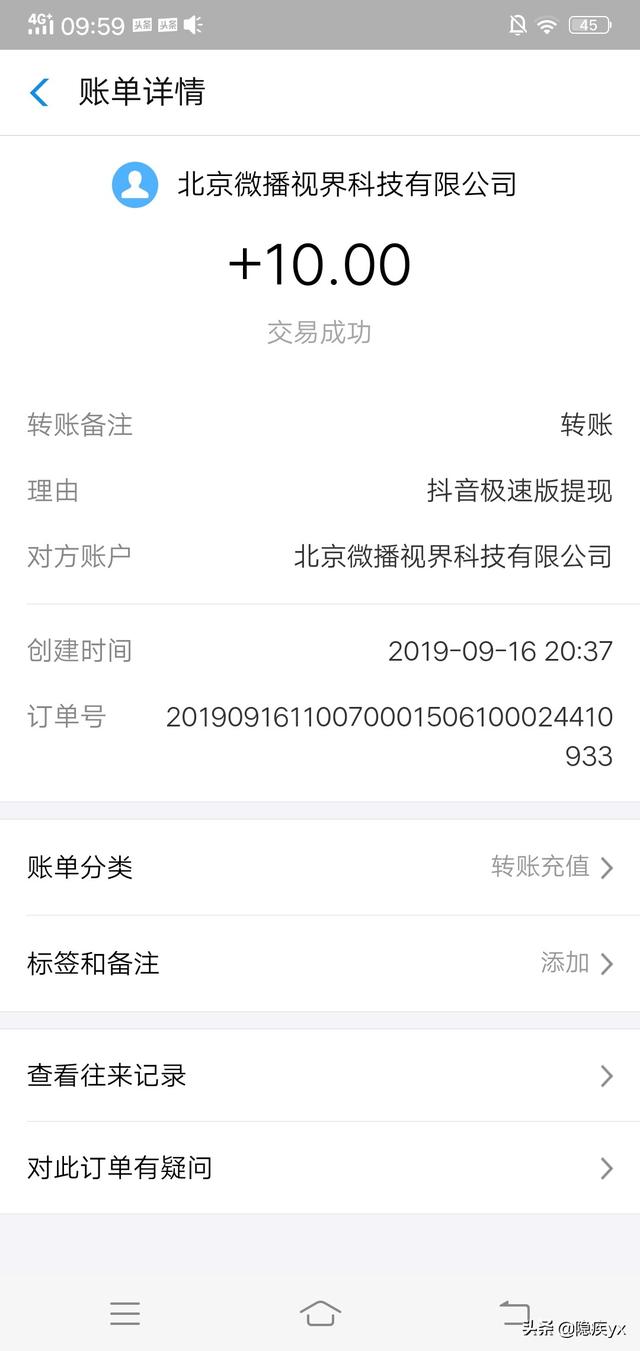Tap the system home button

(x=320, y=1313)
